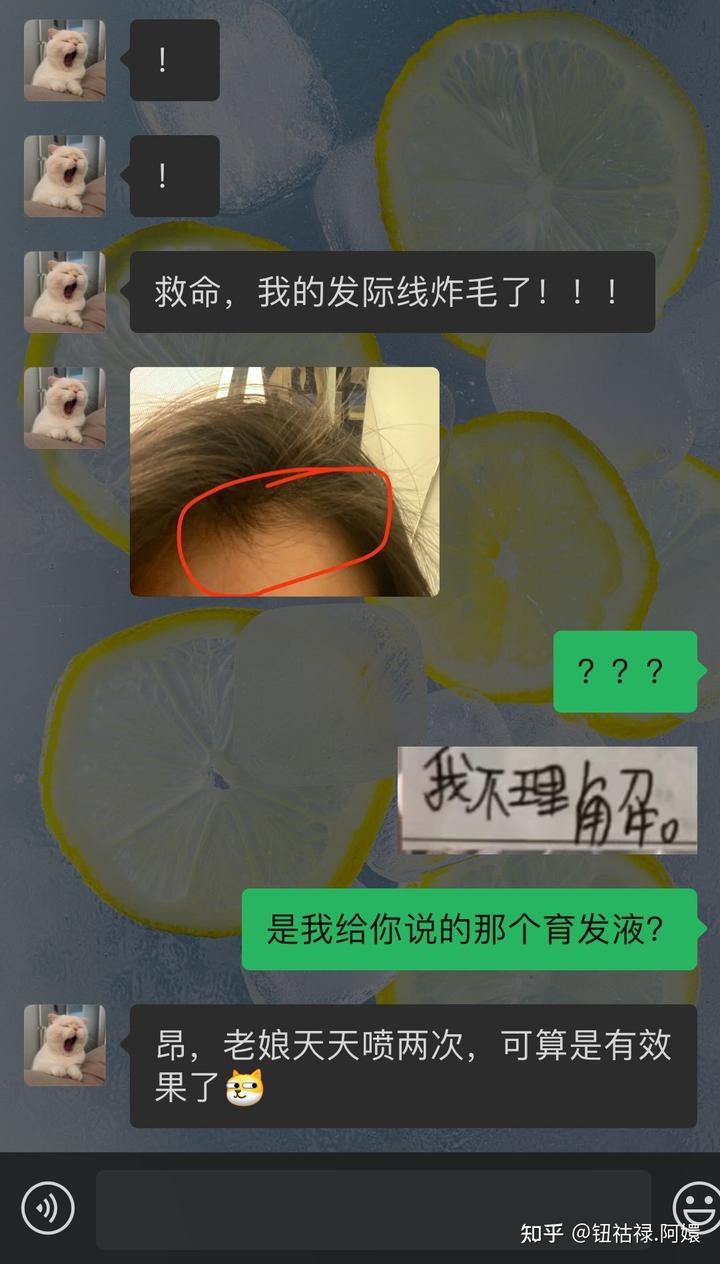
Task: Open the hairline photo message
Action: click(x=284, y=481)
